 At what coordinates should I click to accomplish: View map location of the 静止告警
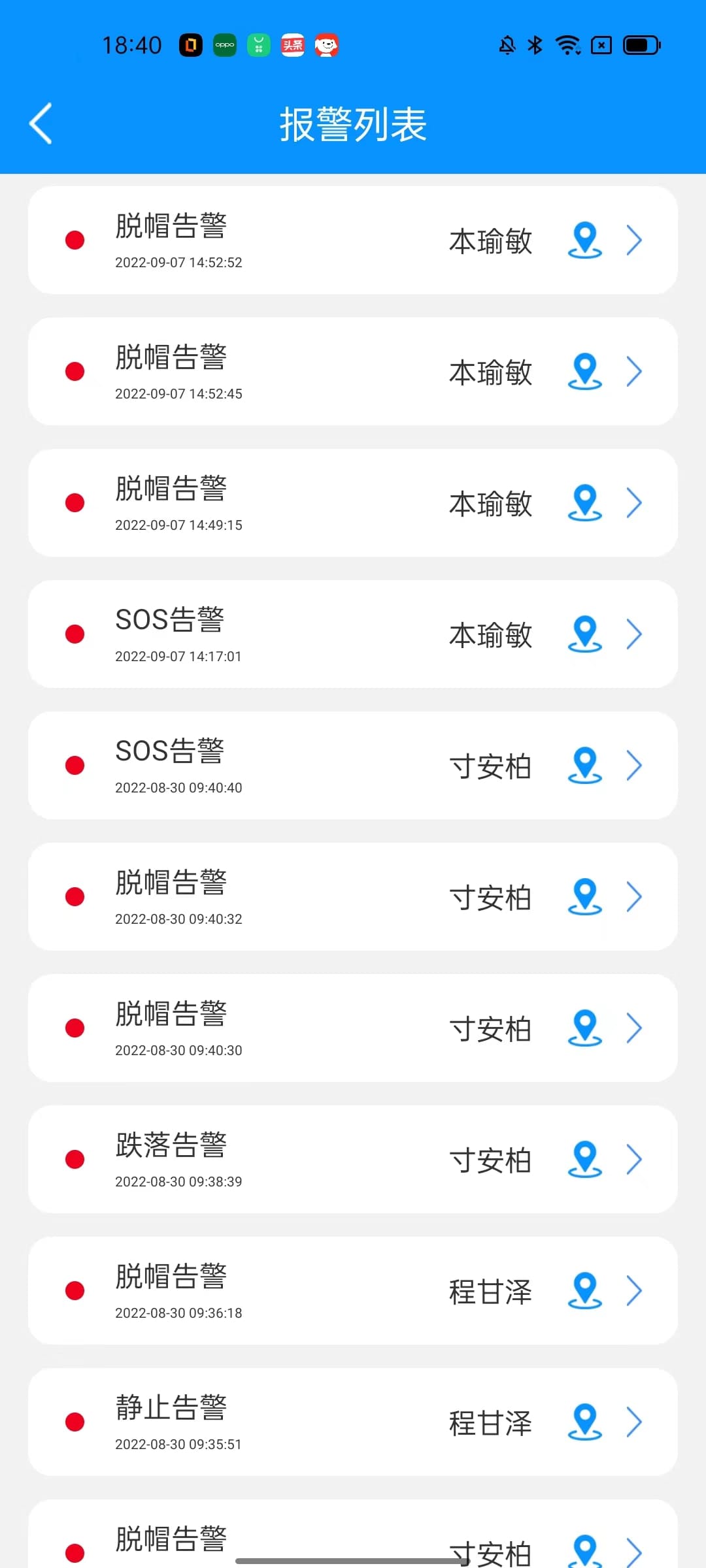click(x=584, y=1422)
